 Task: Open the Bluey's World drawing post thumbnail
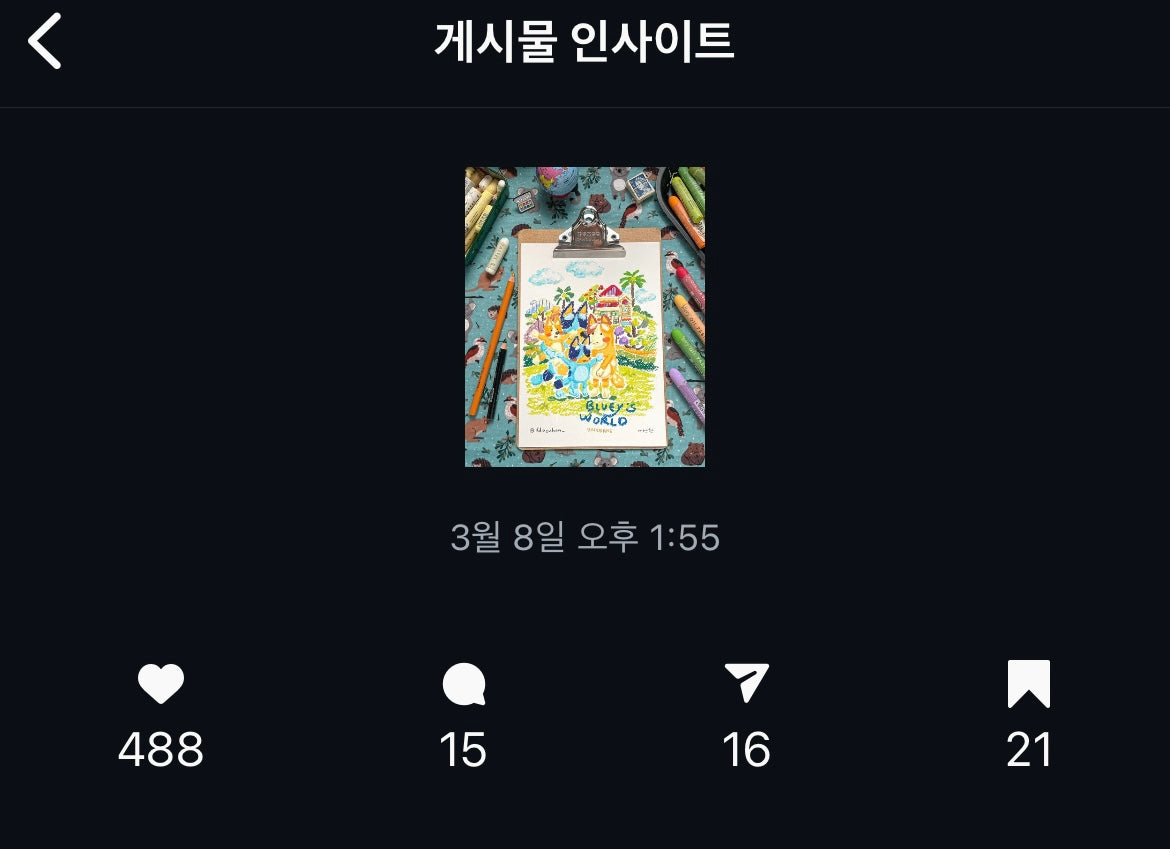(x=585, y=316)
